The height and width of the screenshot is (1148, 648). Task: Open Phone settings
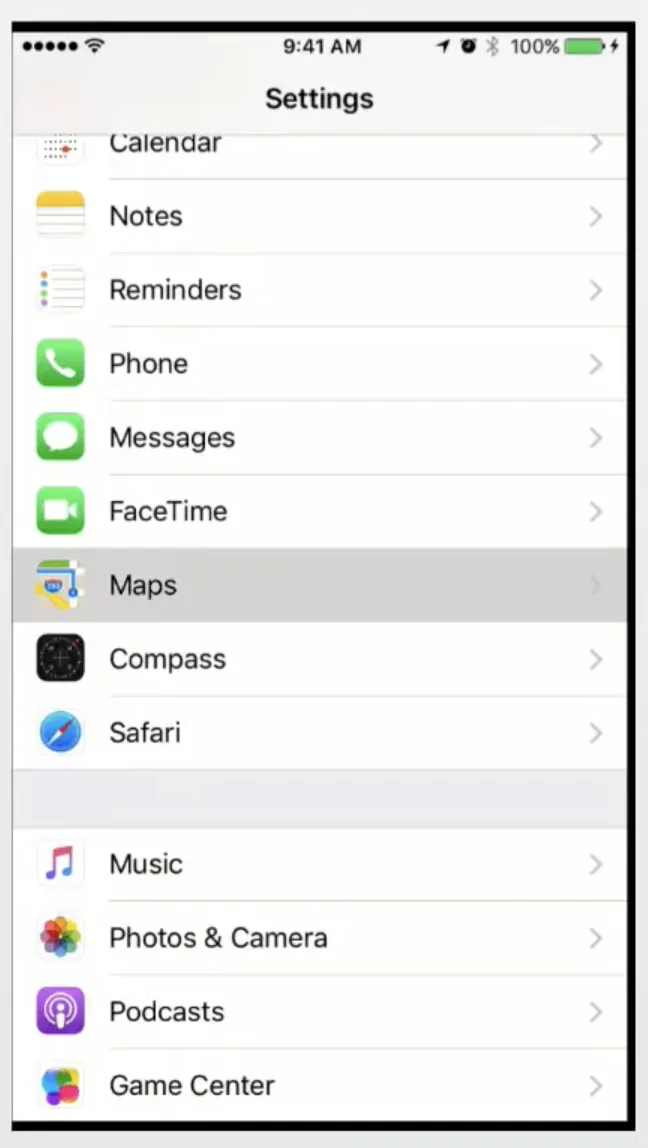(x=319, y=364)
